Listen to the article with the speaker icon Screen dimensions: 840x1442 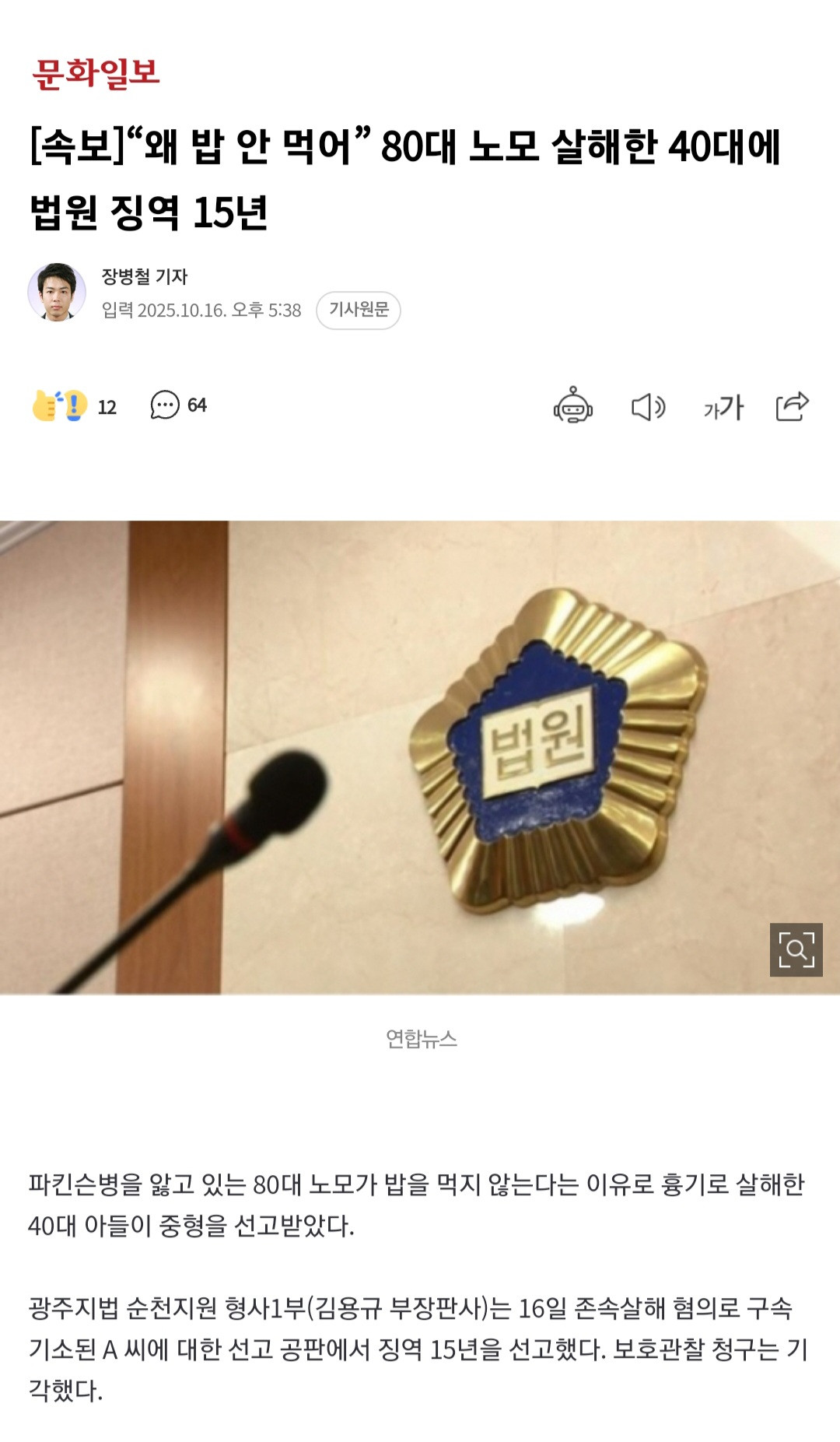point(648,406)
